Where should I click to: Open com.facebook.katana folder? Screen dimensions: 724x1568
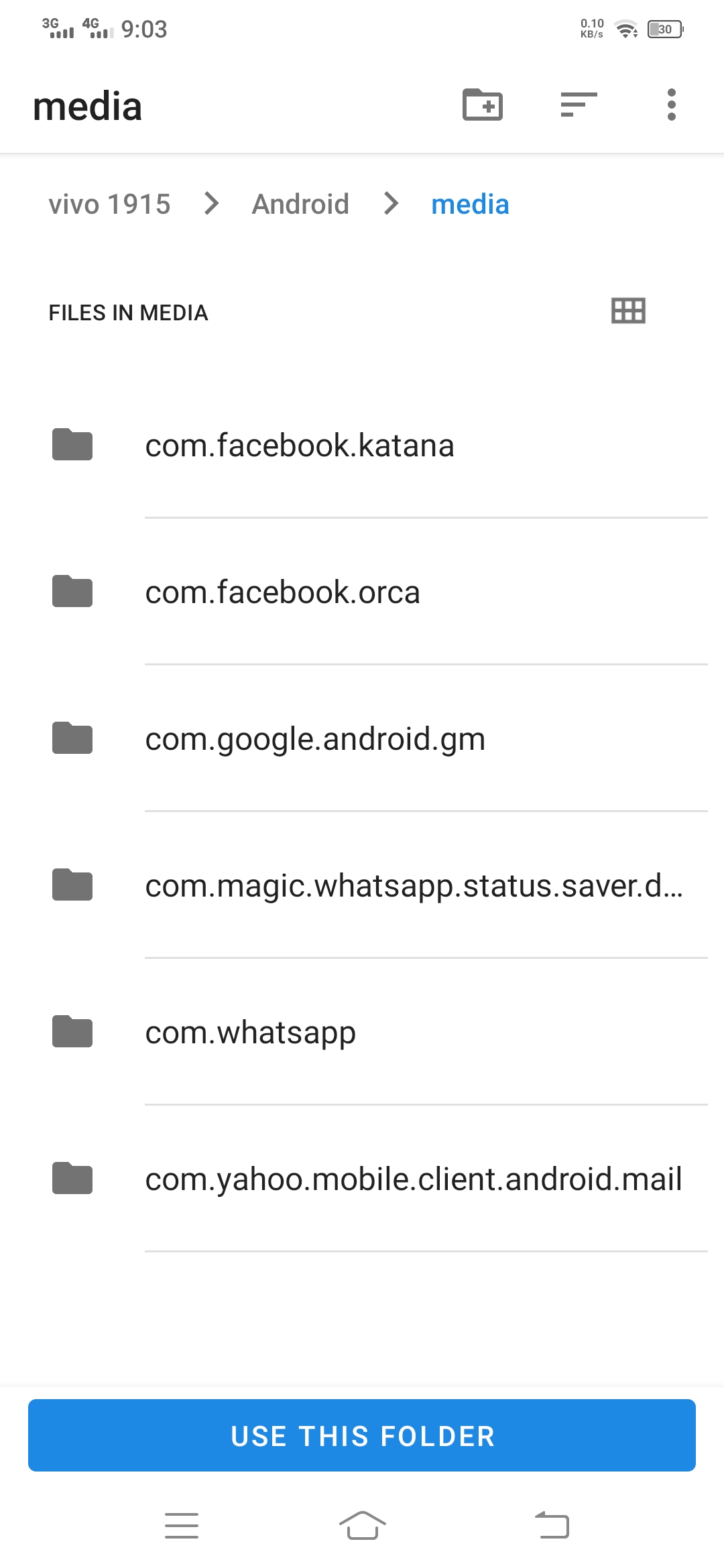coord(362,445)
